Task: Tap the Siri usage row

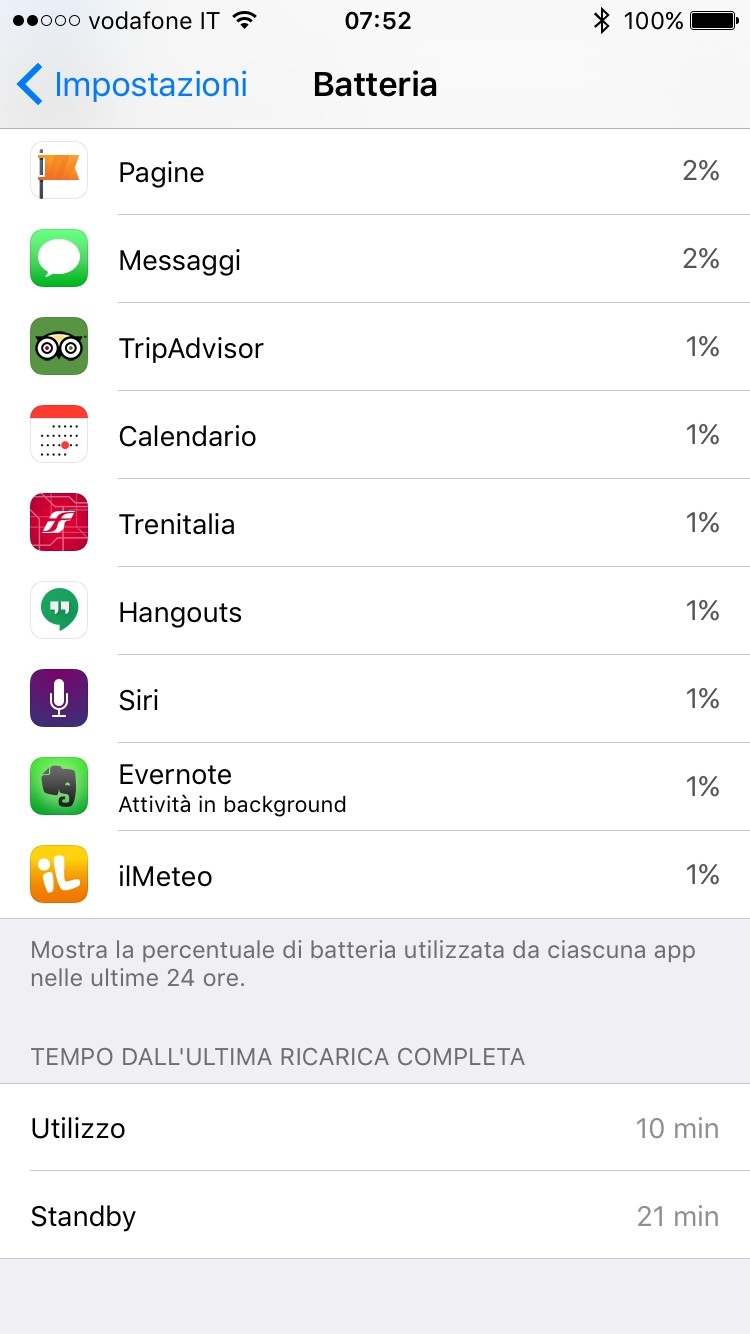Action: (x=375, y=699)
